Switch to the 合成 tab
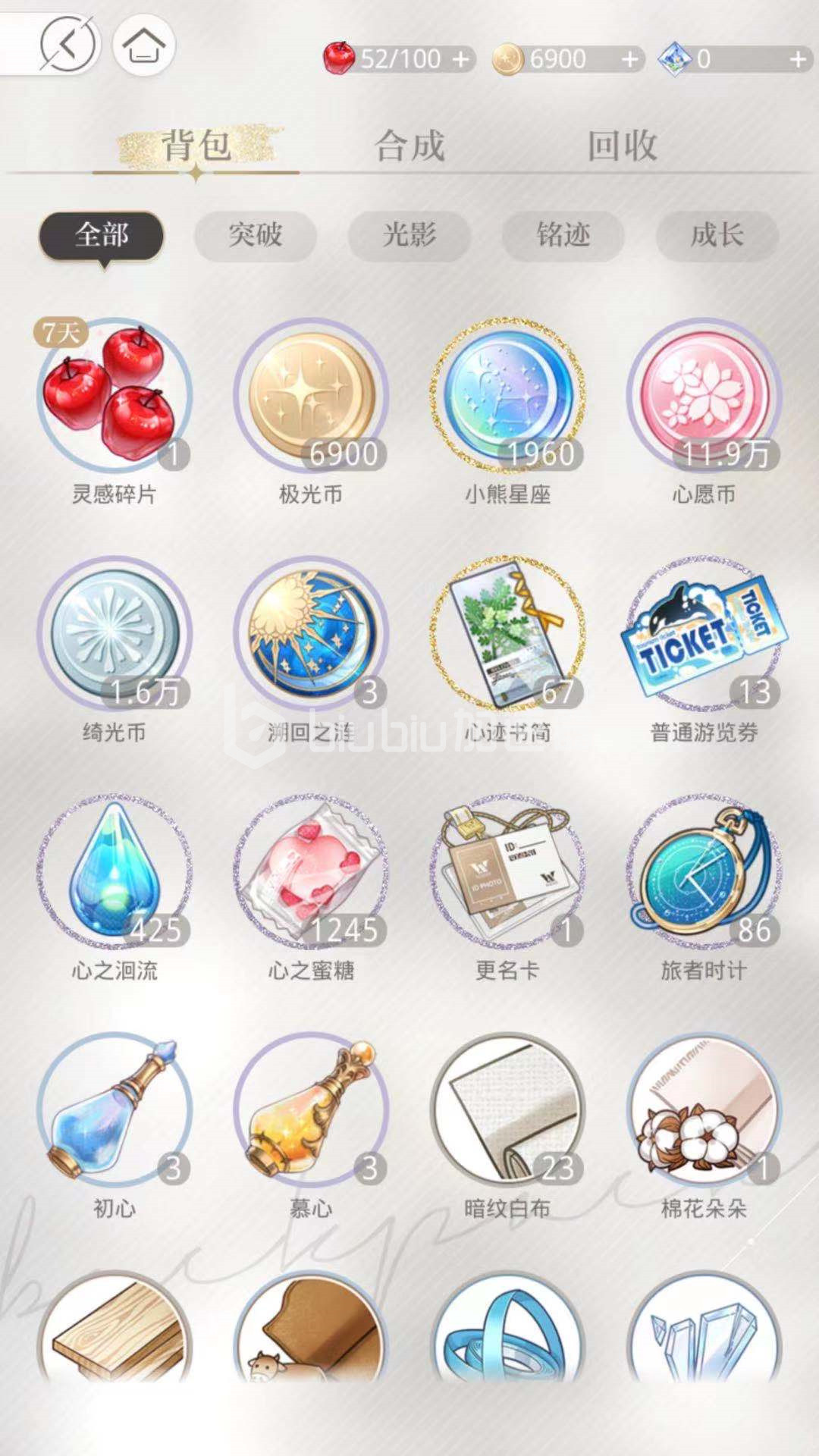Screen dimensions: 819x1456 coord(409,146)
